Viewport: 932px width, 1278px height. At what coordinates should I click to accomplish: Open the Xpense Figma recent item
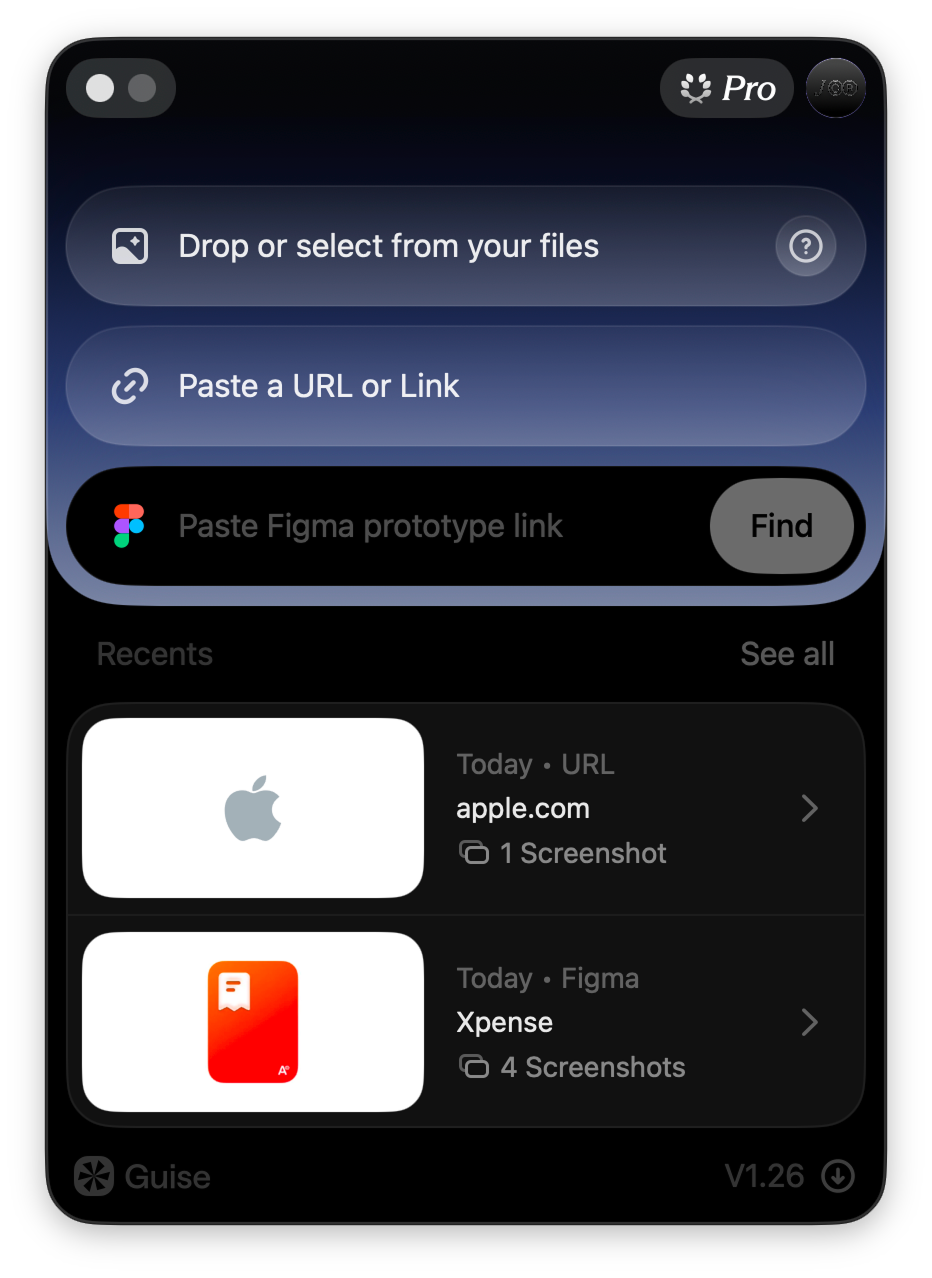(x=465, y=1022)
